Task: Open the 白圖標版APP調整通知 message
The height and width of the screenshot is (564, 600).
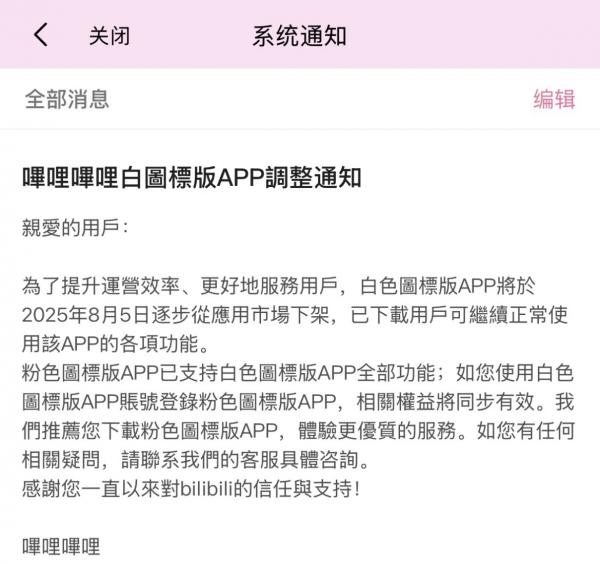Action: [x=192, y=178]
